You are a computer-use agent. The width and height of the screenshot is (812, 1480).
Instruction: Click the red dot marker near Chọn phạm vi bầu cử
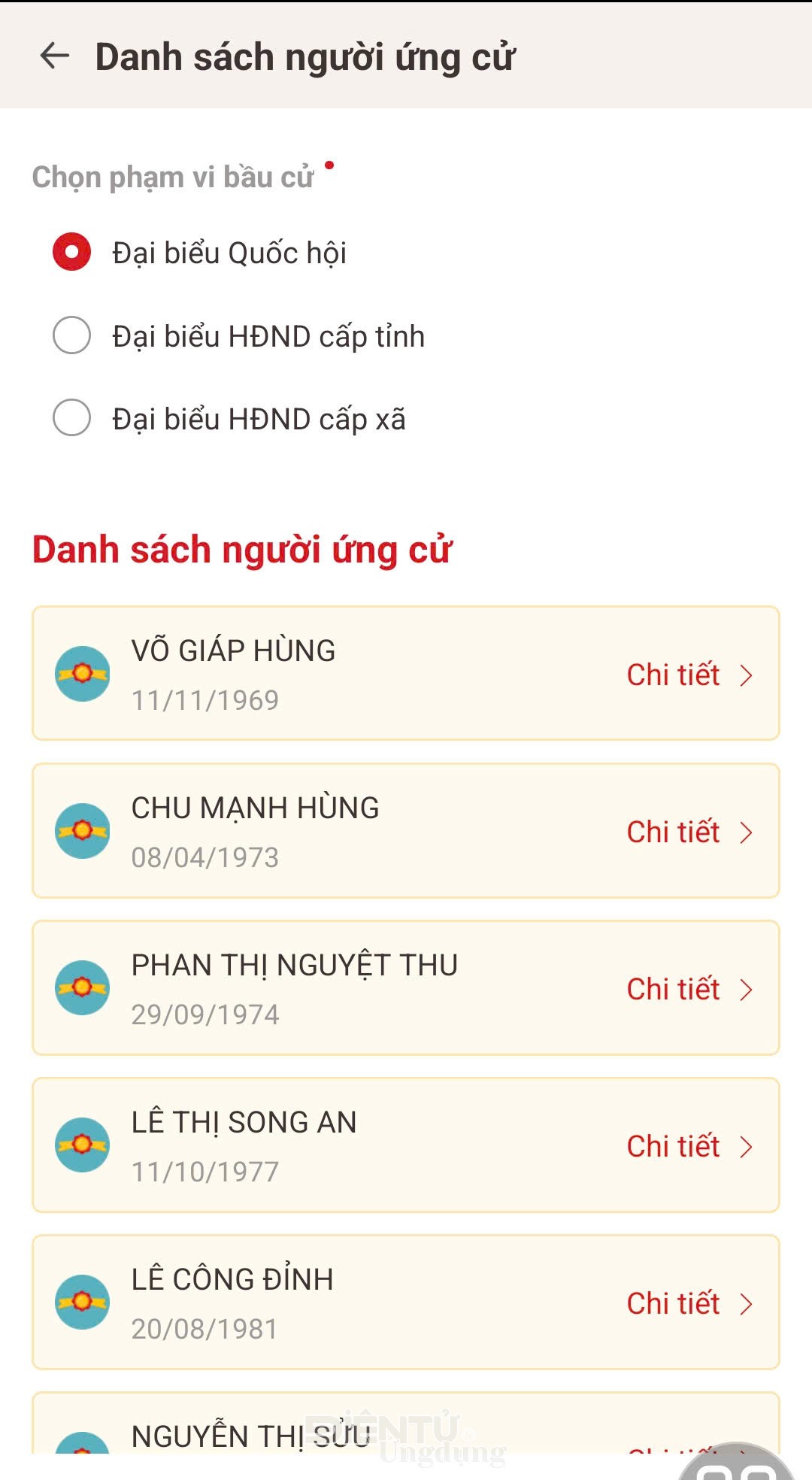pos(329,164)
